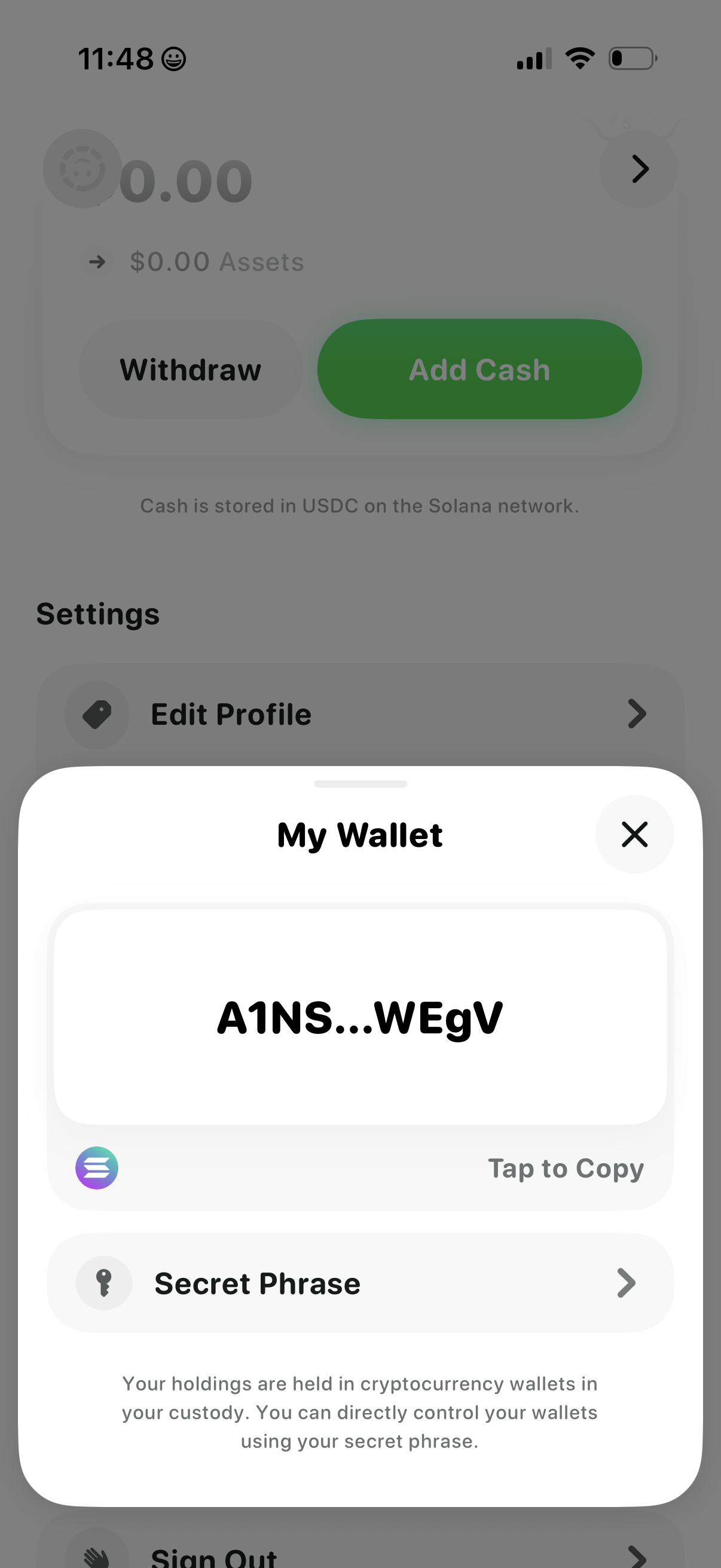Viewport: 721px width, 1568px height.
Task: Open the Secret Phrase row
Action: [360, 1283]
